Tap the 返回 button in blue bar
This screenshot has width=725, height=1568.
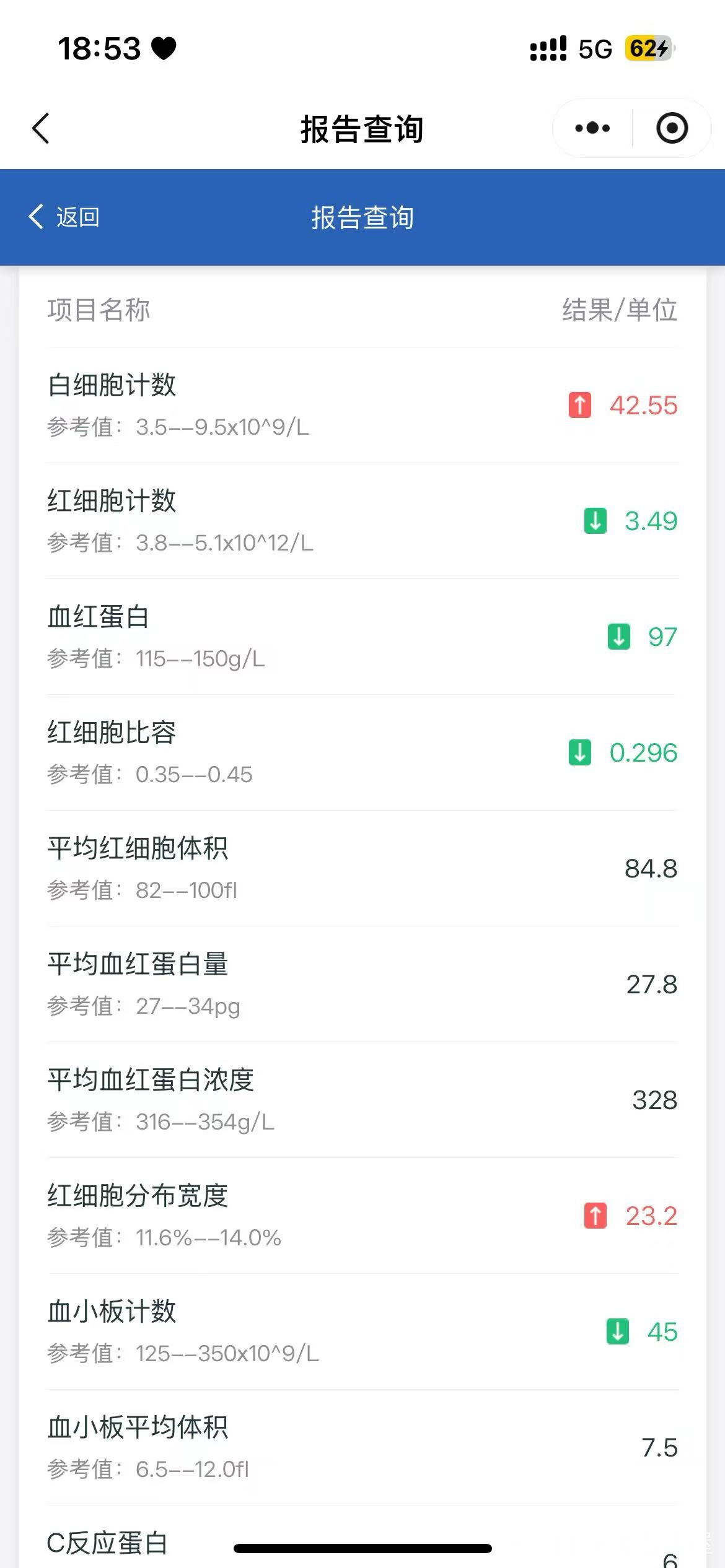(64, 217)
